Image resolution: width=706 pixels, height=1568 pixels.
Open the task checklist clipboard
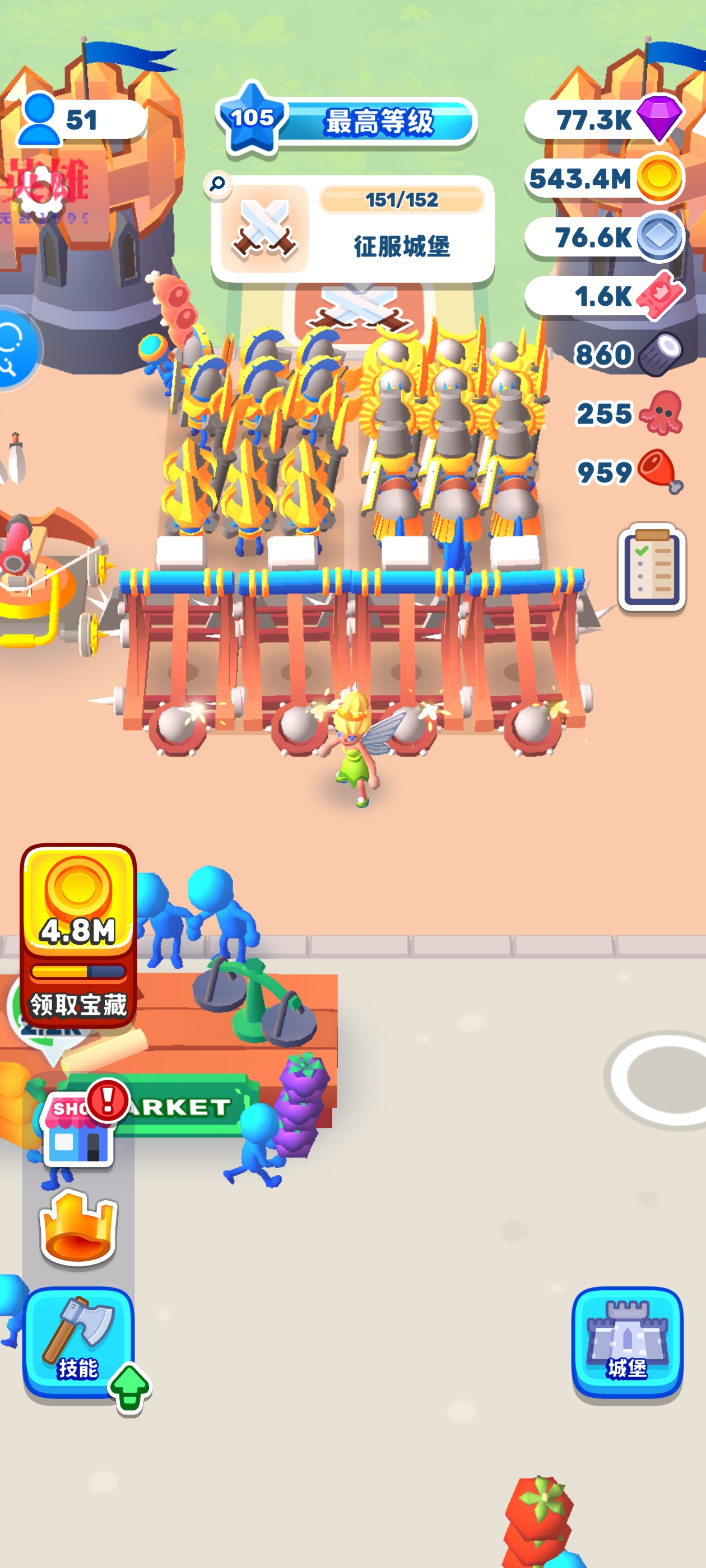pyautogui.click(x=652, y=567)
